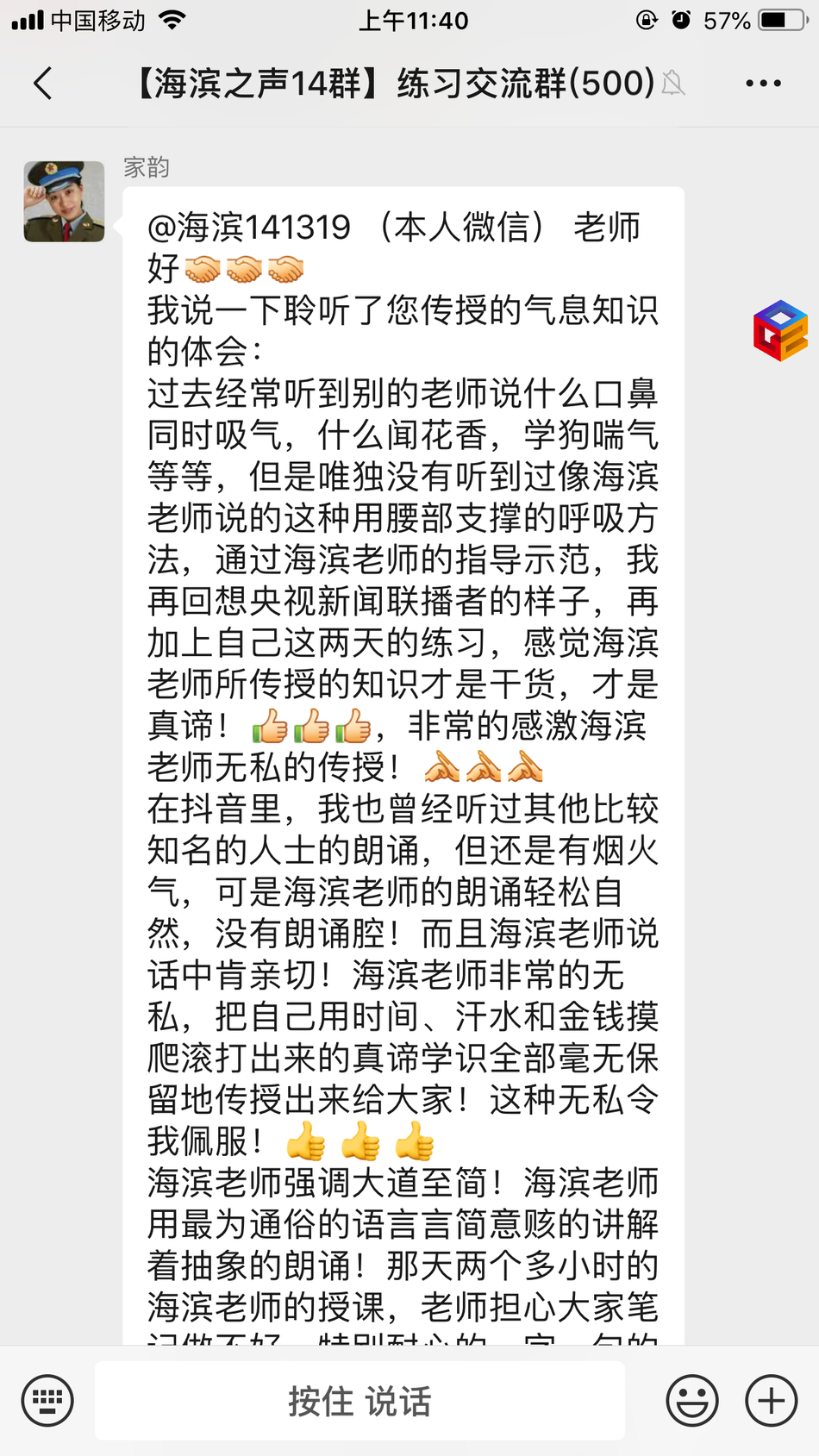Switch to keyboard text input
The image size is (819, 1456).
(x=47, y=1400)
